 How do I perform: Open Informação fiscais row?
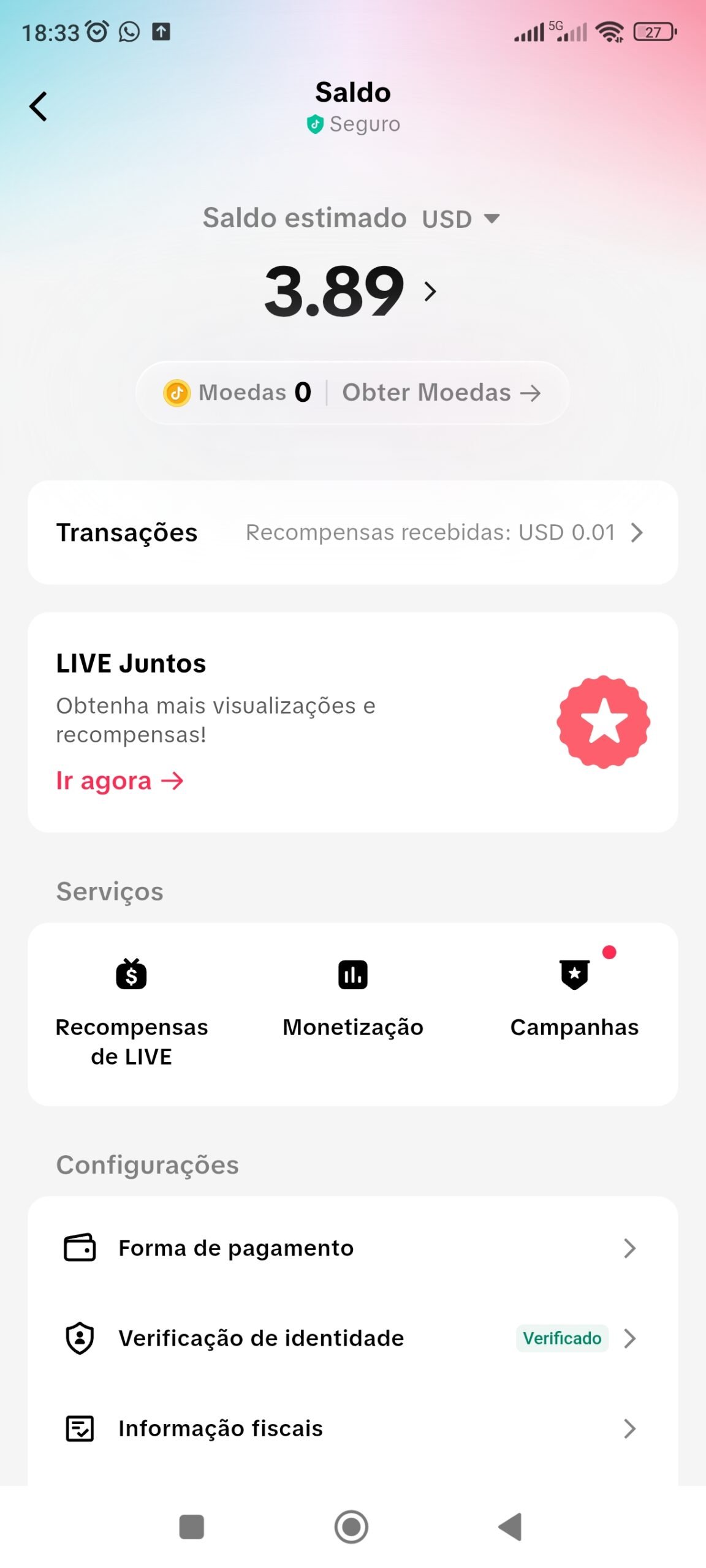[352, 1428]
